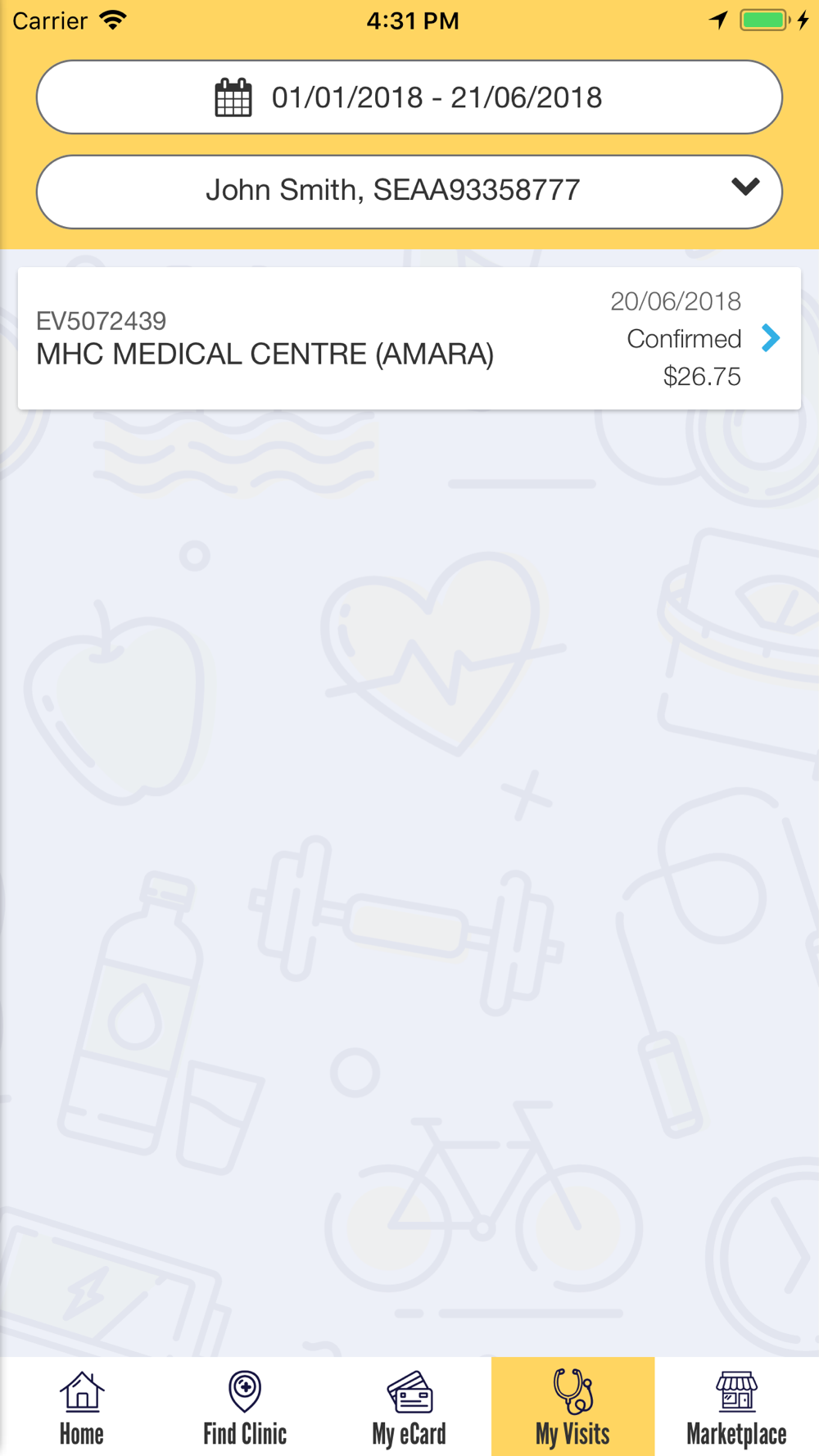Go to the Home tab

(x=82, y=1408)
